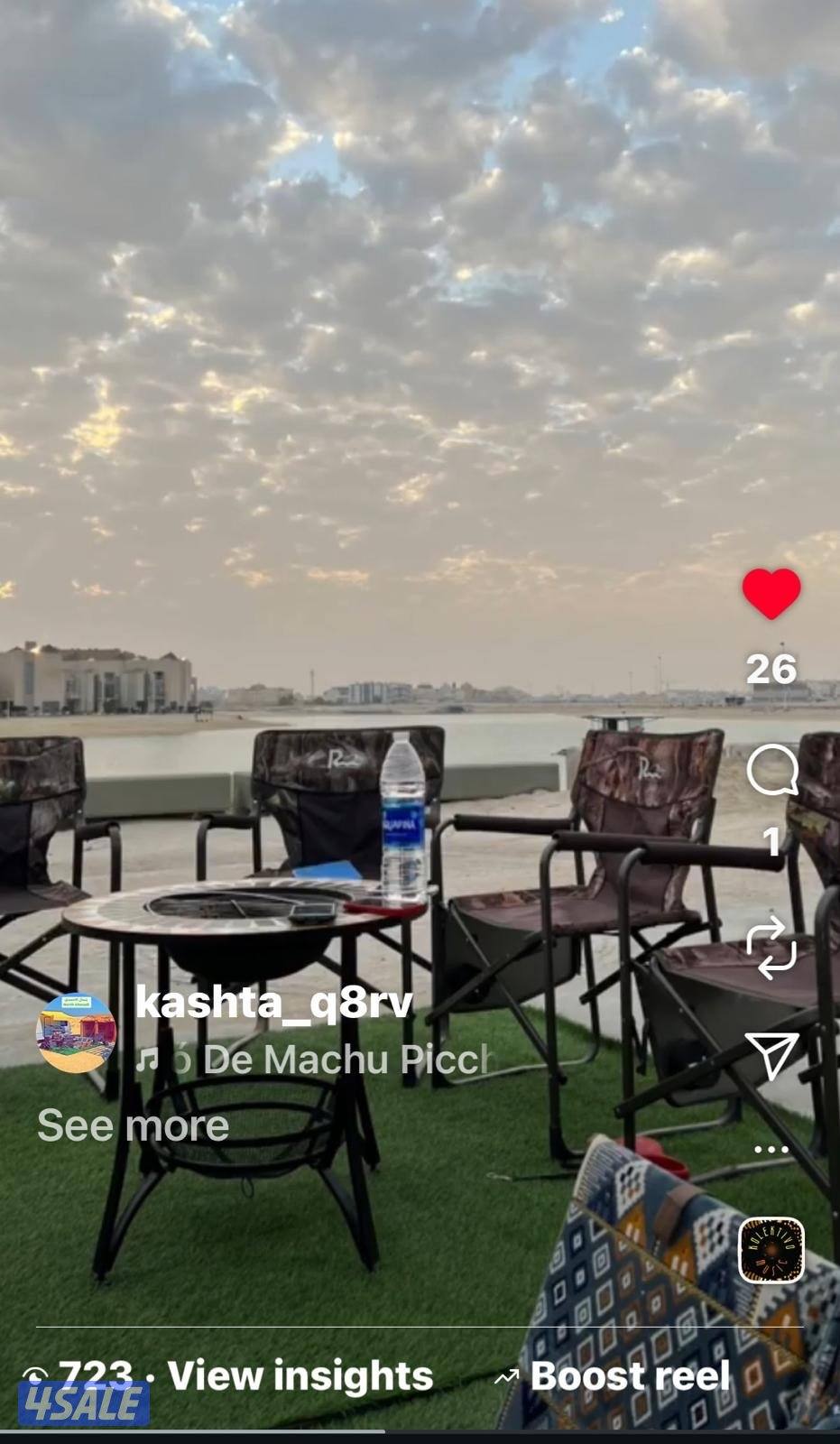Open View insights for this reel
840x1444 pixels.
pyautogui.click(x=298, y=1375)
